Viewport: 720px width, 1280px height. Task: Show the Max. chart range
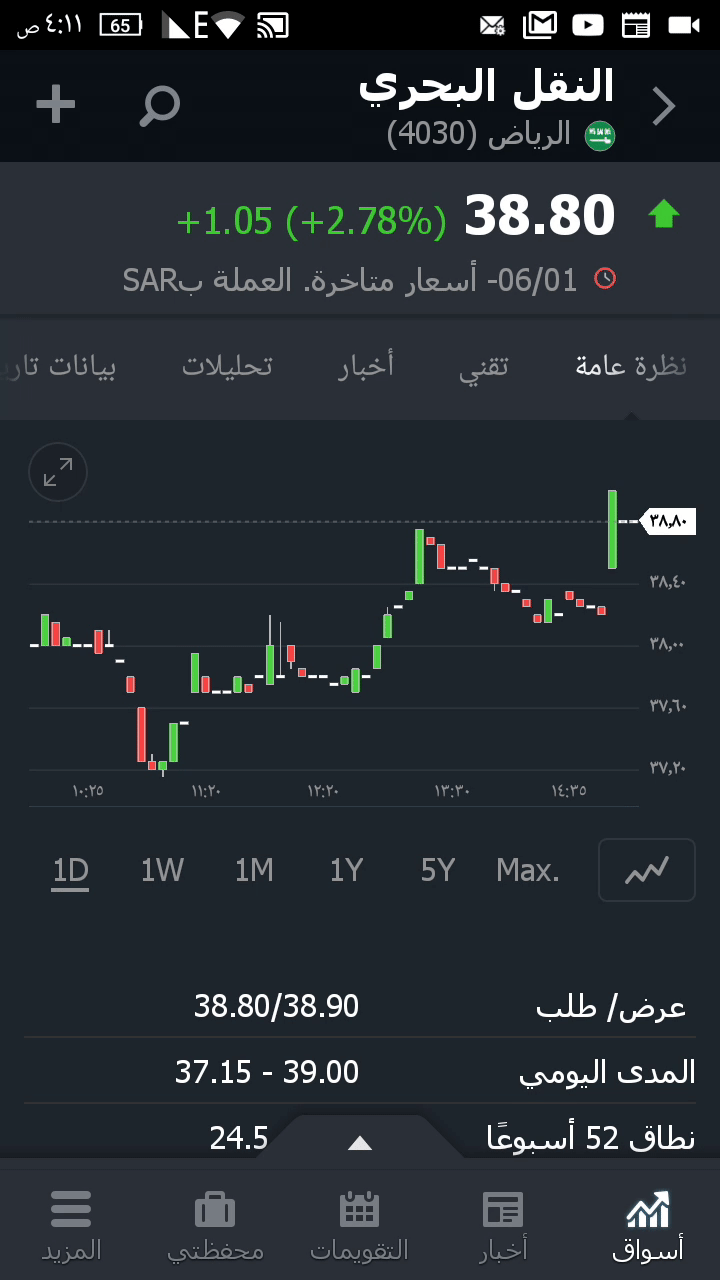point(528,871)
